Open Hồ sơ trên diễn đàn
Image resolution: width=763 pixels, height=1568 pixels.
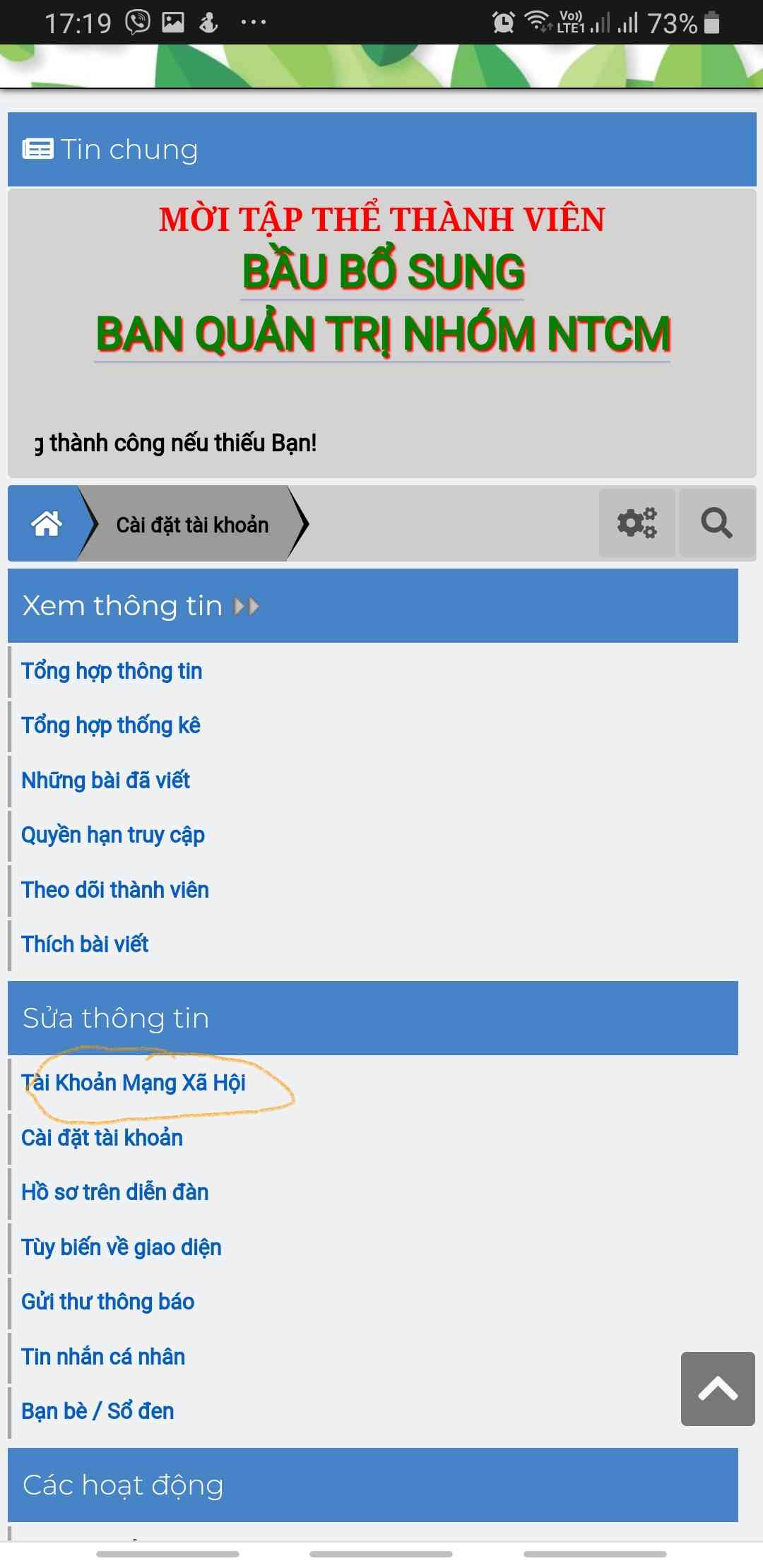pyautogui.click(x=115, y=1192)
